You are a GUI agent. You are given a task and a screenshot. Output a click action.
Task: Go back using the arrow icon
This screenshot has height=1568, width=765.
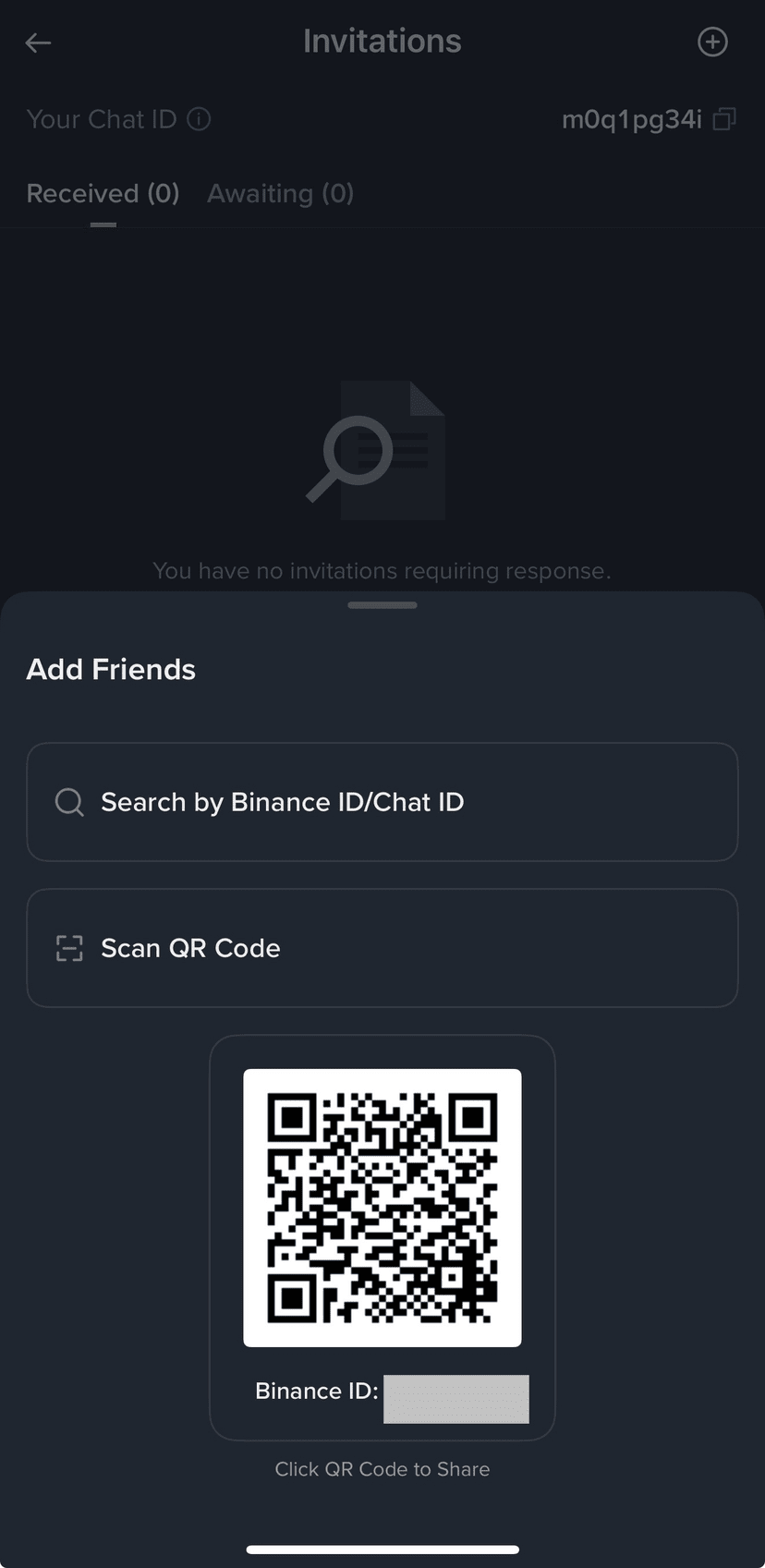[x=38, y=43]
